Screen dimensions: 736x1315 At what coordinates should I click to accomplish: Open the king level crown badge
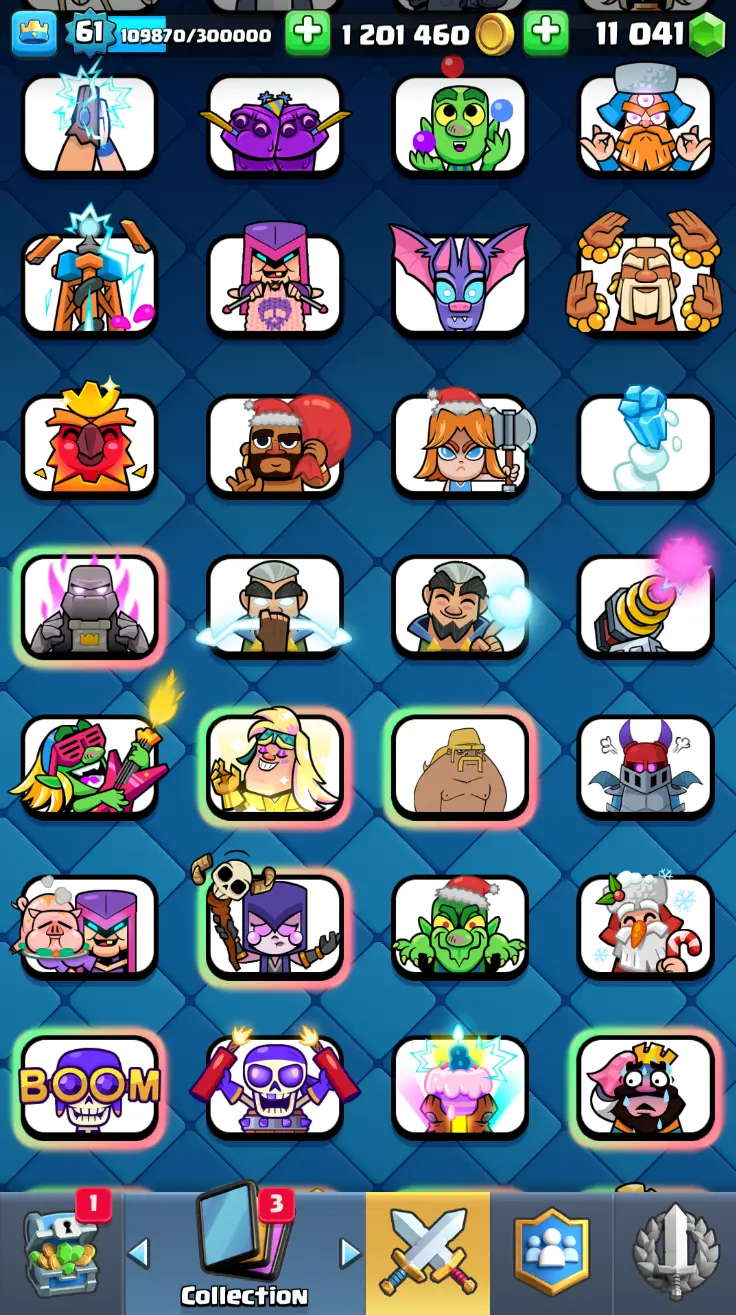[x=33, y=34]
